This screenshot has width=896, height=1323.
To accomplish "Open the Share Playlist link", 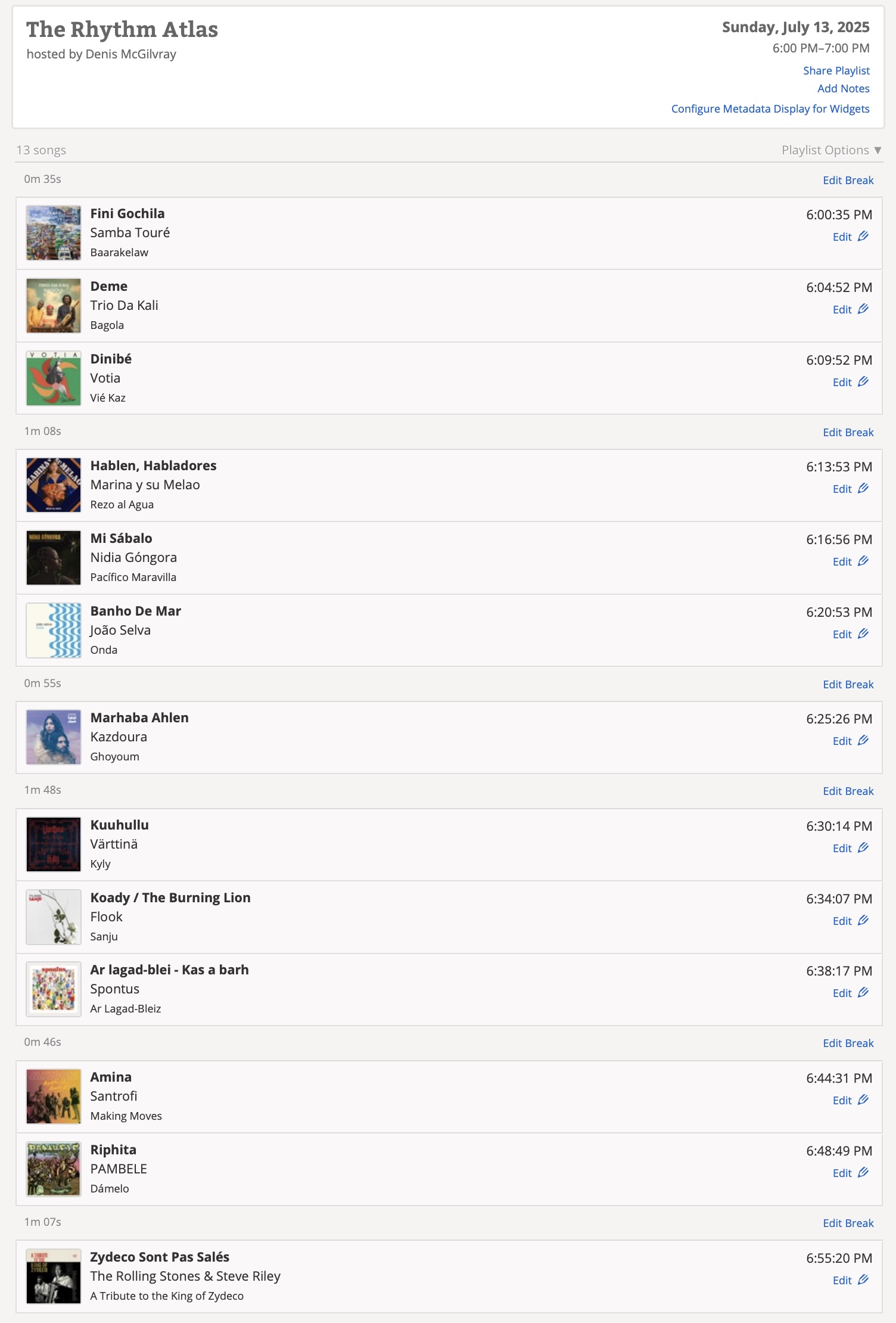I will pos(836,70).
